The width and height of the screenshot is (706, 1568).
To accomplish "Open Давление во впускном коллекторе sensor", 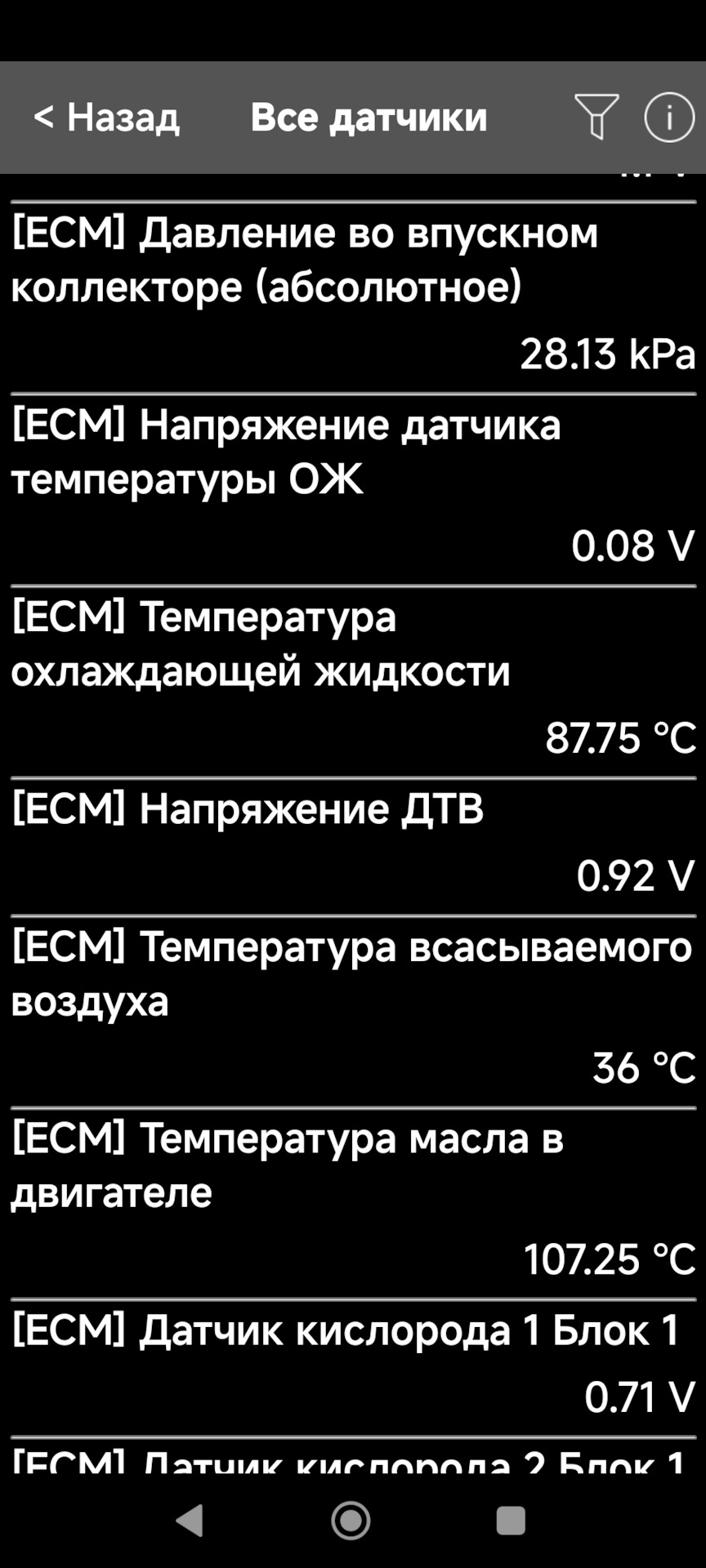I will [x=353, y=298].
